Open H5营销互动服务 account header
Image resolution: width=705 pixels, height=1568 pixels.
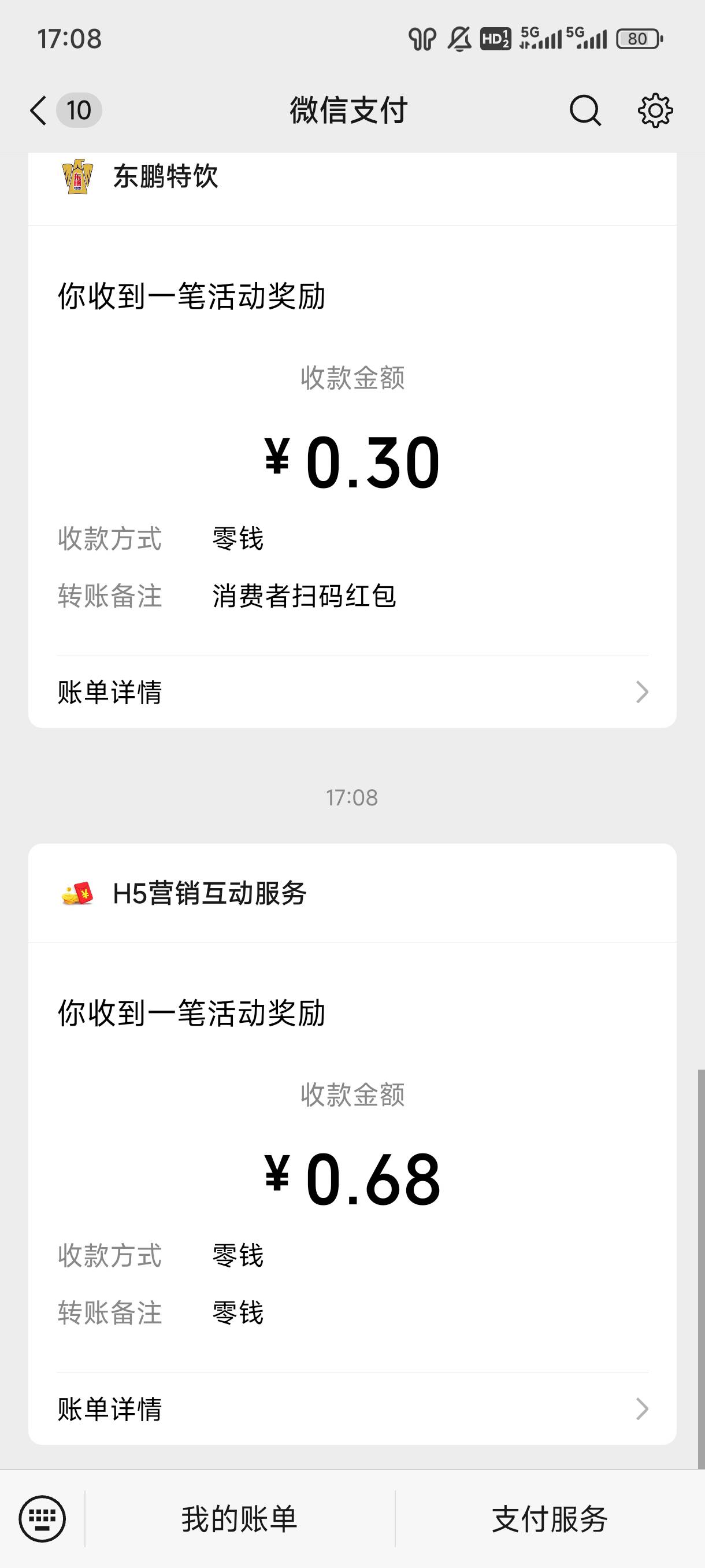coord(352,893)
